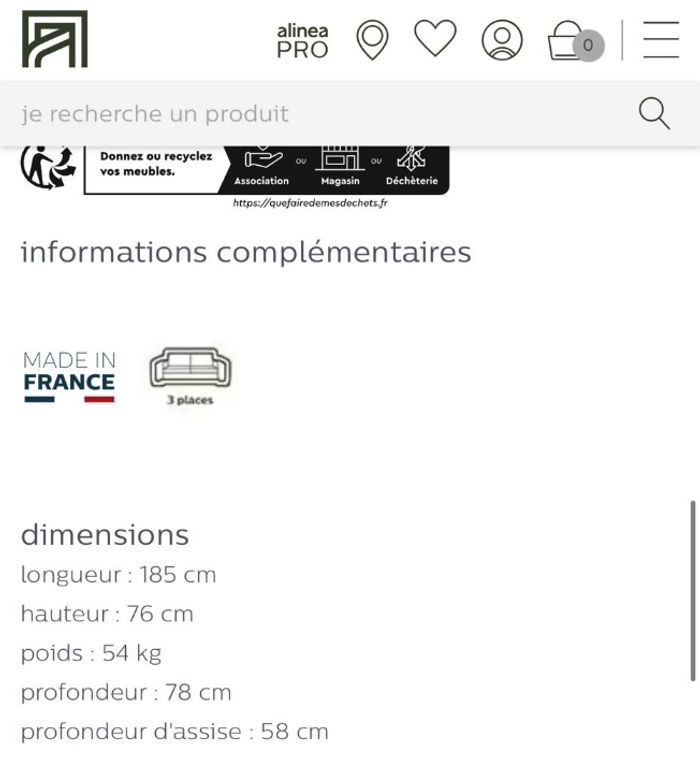Screen dimensions: 700x769
Task: Open the store locator pin
Action: coord(372,41)
